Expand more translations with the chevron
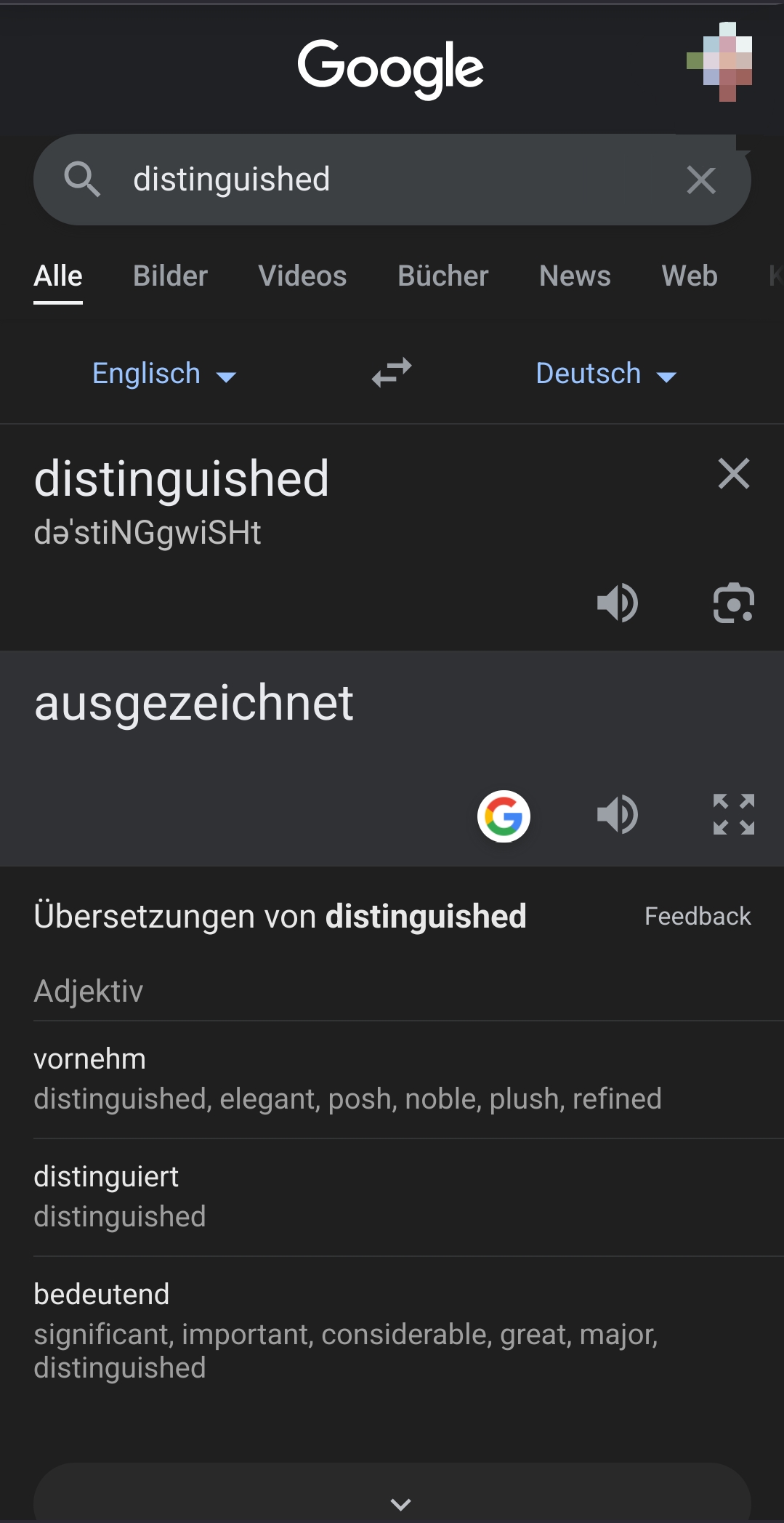Screen dimensions: 784x1523 [400, 1503]
